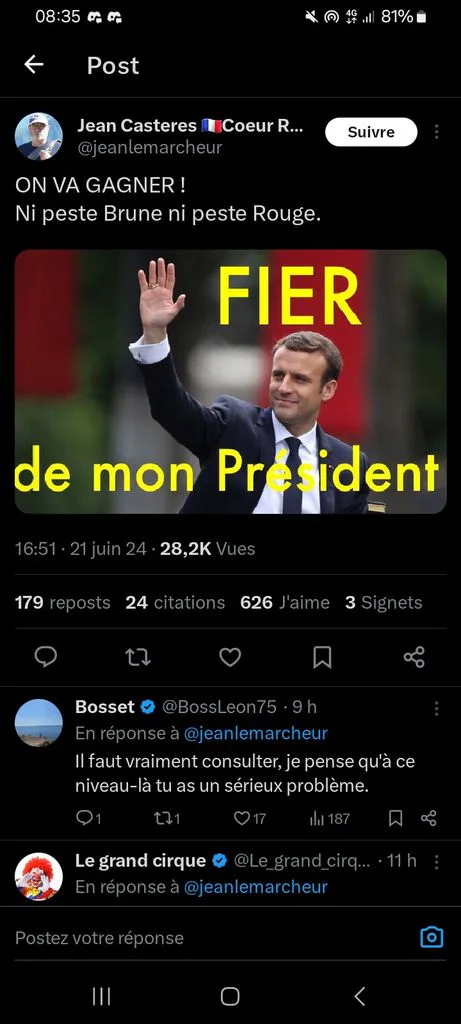
Task: View the 179 reposts list
Action: [63, 602]
